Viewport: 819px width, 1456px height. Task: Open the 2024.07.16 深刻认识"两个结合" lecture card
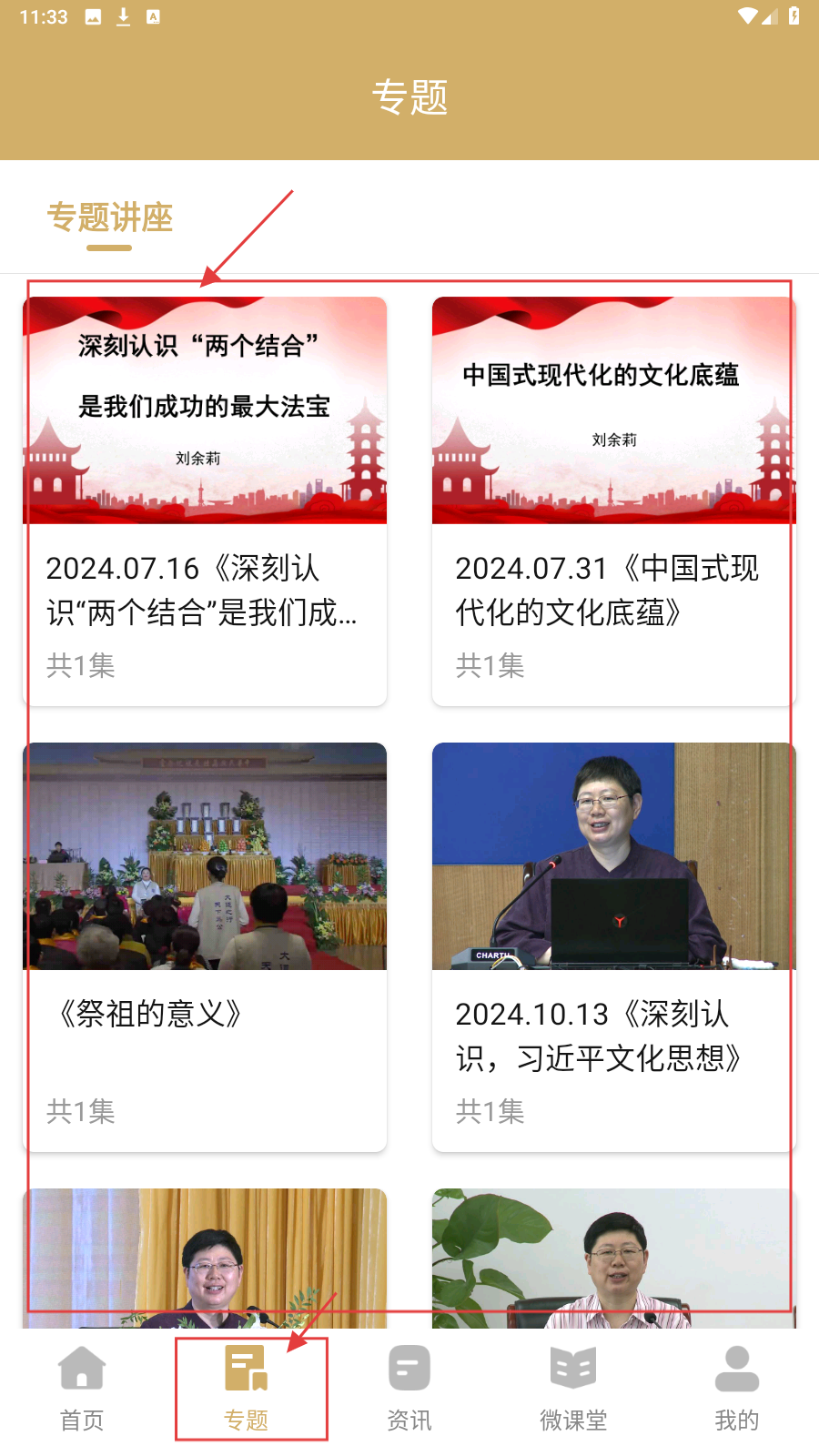[205, 500]
